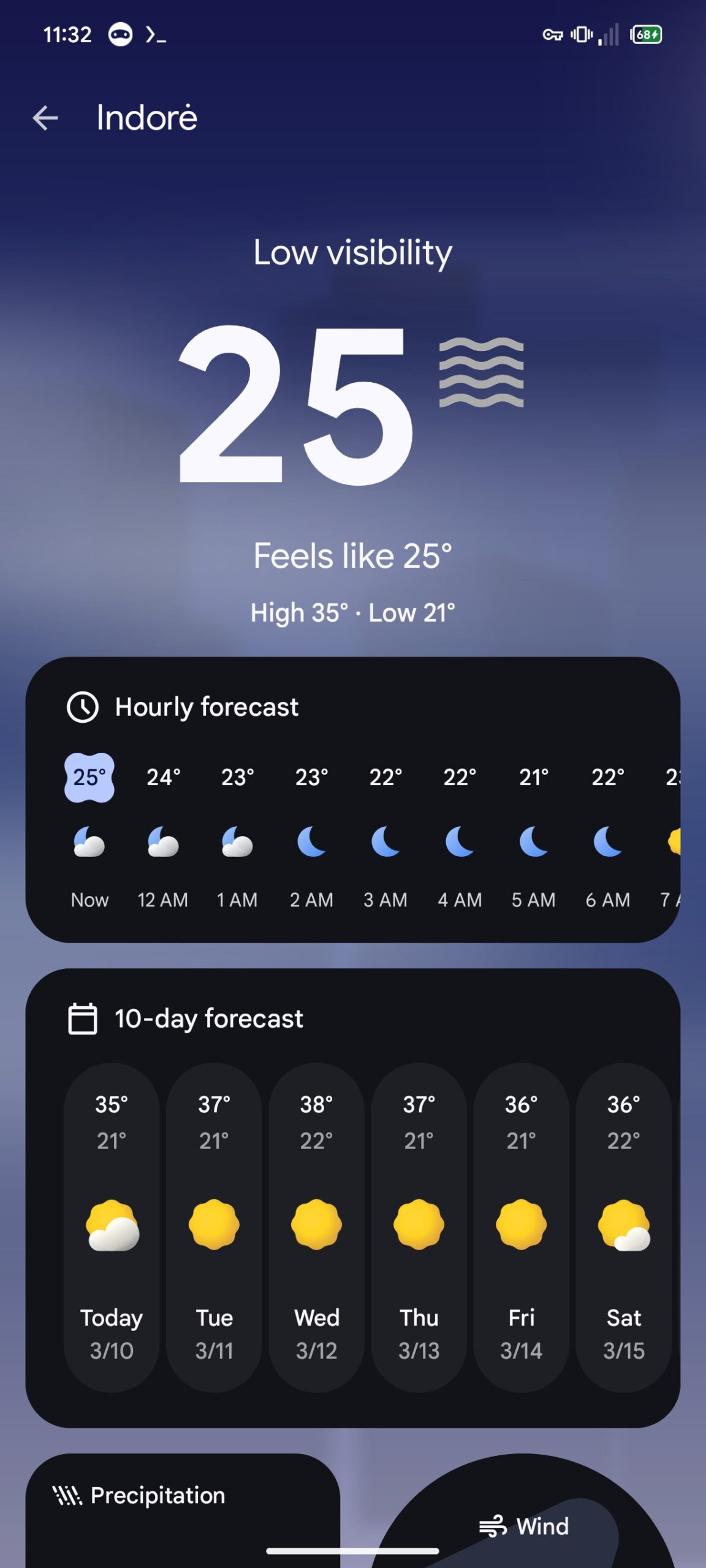Open the Hourly forecast card

[x=352, y=707]
